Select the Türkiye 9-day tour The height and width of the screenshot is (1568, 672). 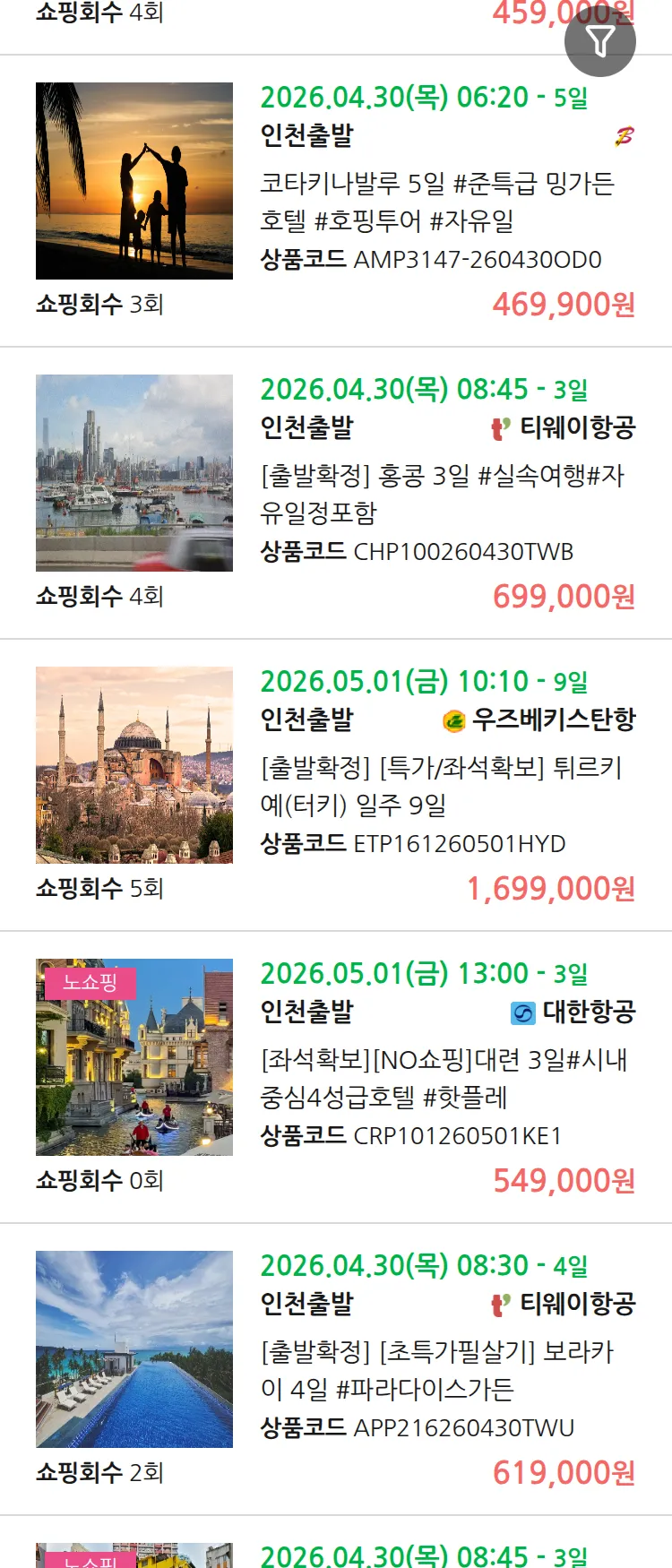(441, 786)
